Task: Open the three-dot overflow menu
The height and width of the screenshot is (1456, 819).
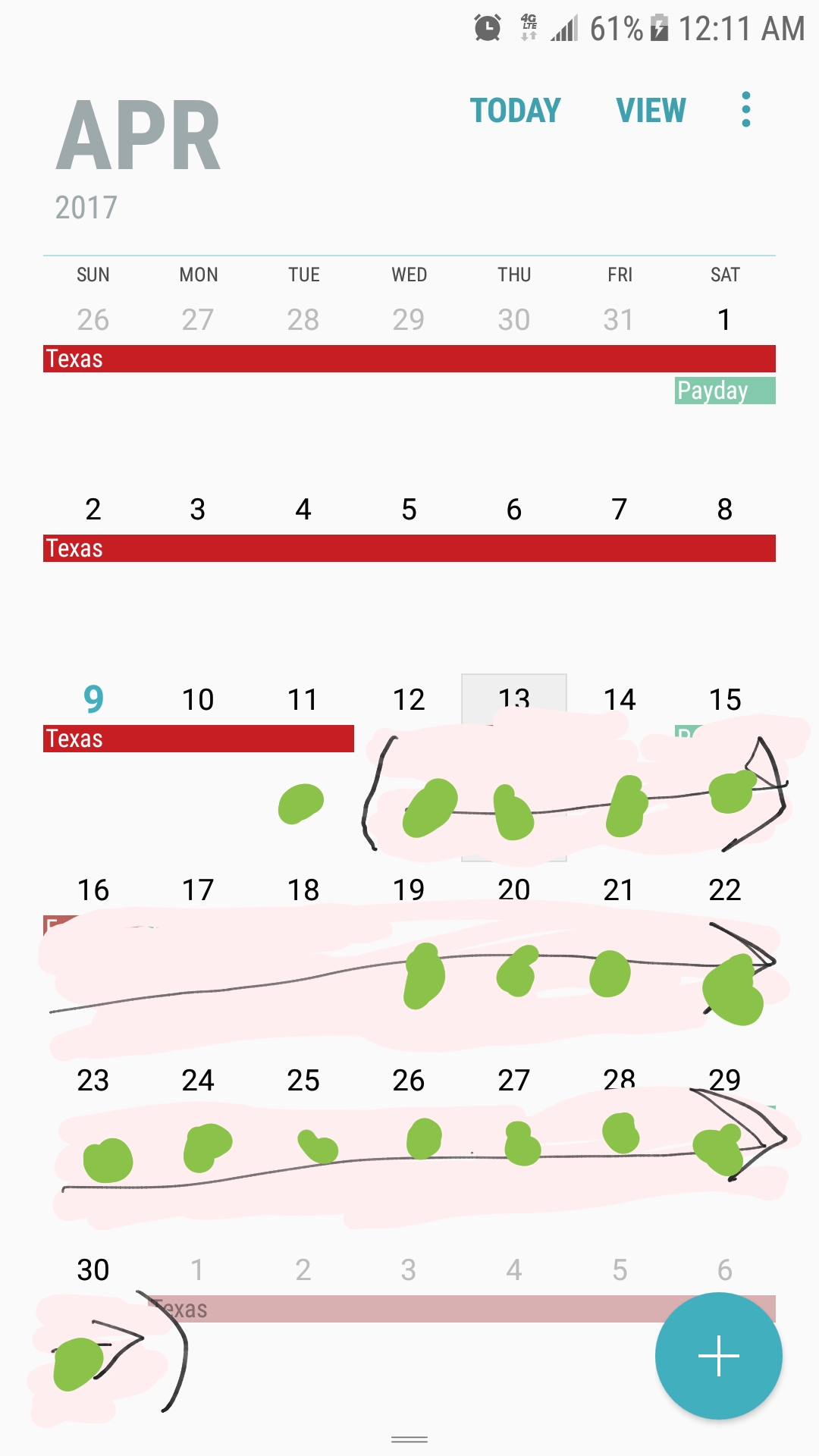Action: tap(746, 110)
